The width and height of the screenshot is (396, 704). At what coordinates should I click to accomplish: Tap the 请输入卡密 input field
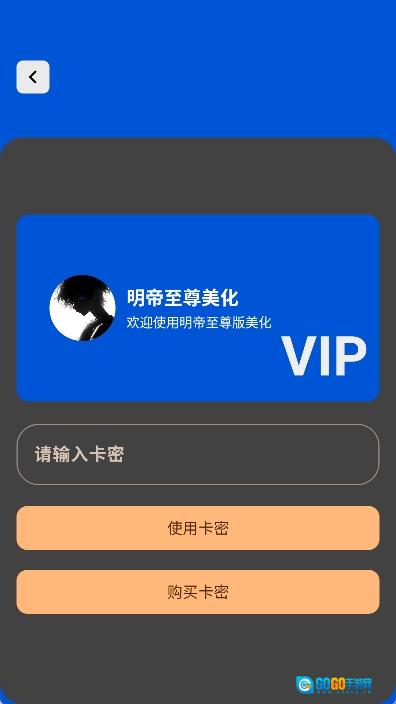[x=198, y=454]
